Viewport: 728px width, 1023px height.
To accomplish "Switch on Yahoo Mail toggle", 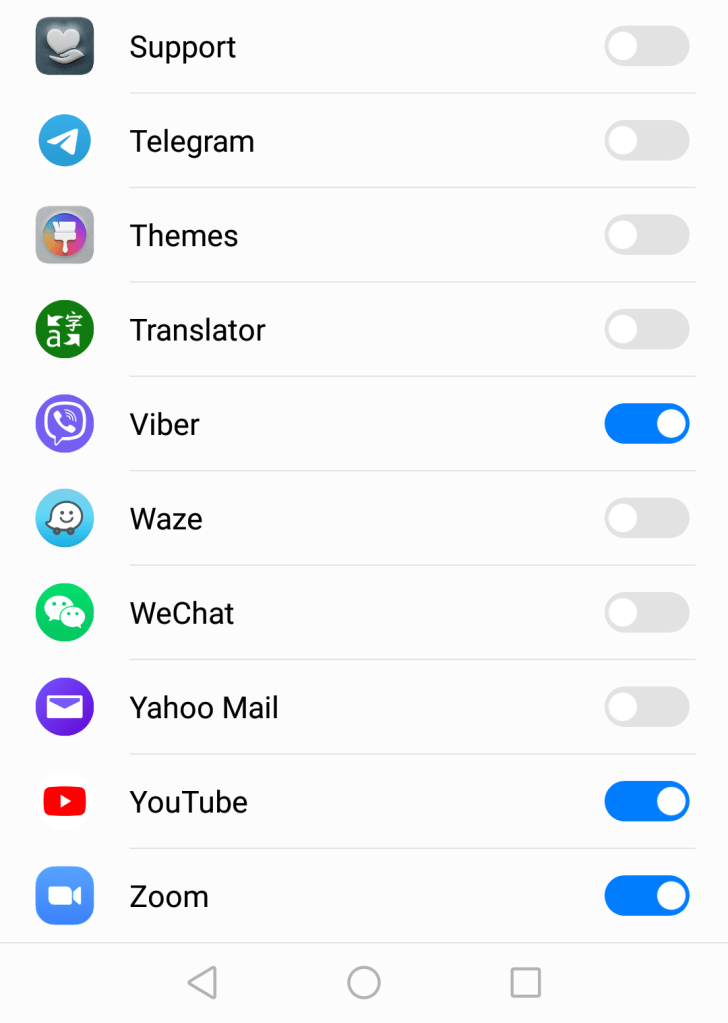I will point(646,707).
